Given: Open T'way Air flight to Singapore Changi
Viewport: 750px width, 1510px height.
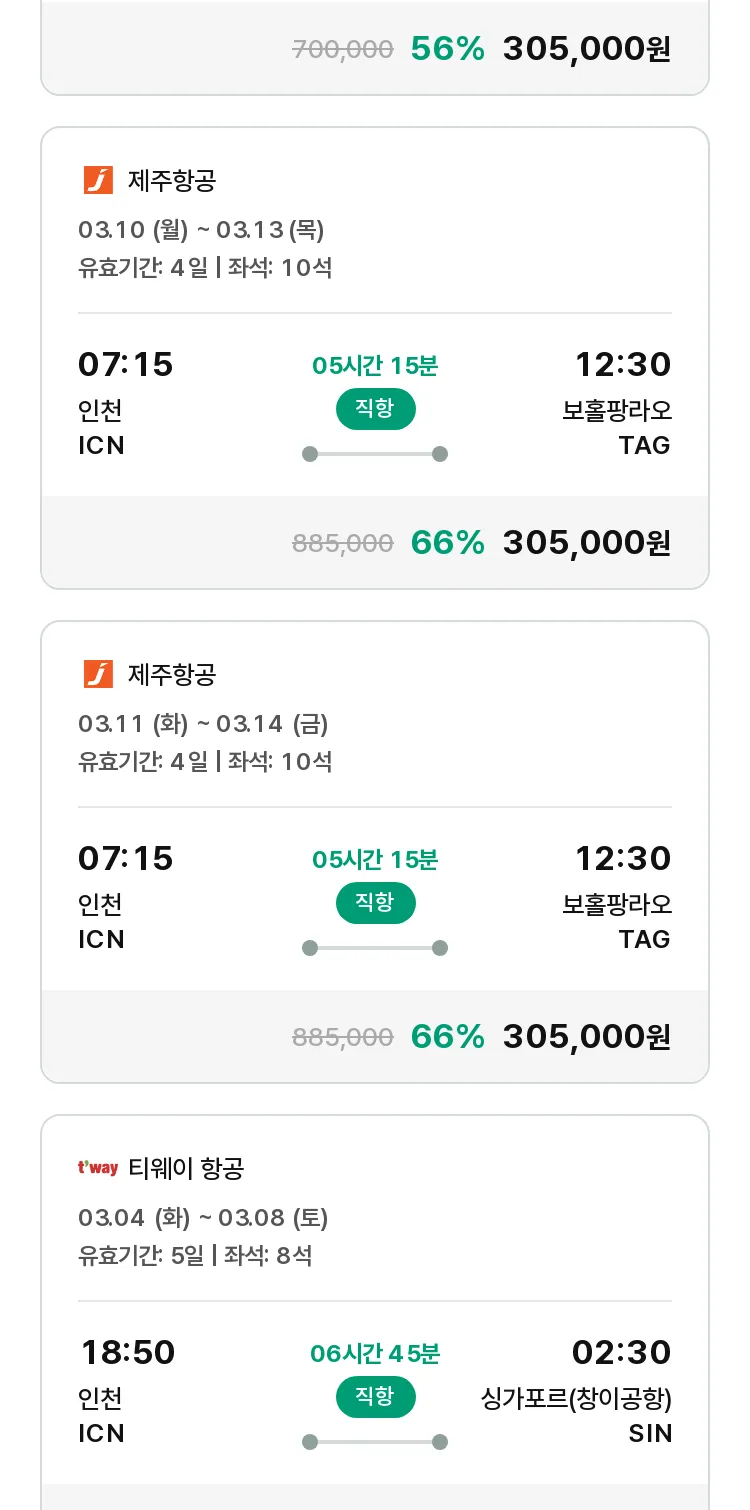Looking at the screenshot, I should pyautogui.click(x=375, y=1312).
